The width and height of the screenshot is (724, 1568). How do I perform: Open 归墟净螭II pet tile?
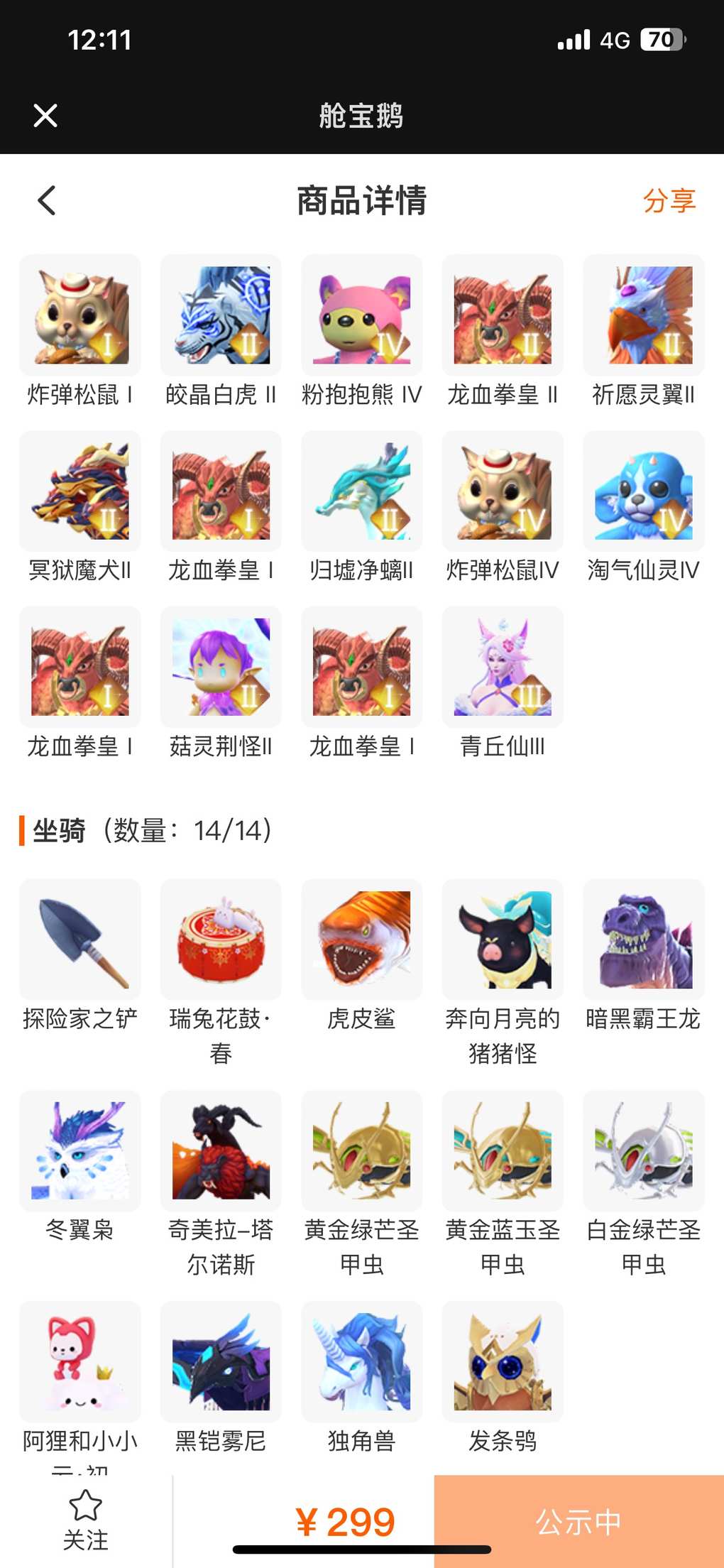tap(361, 491)
